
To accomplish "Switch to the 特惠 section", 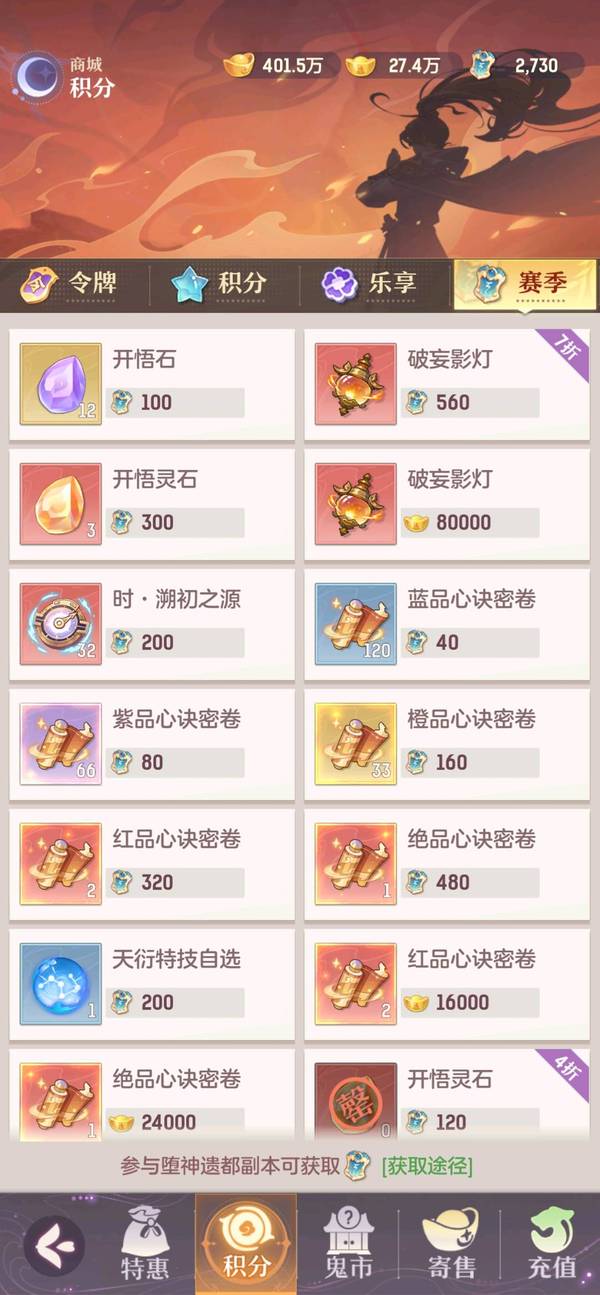I will pos(145,1245).
